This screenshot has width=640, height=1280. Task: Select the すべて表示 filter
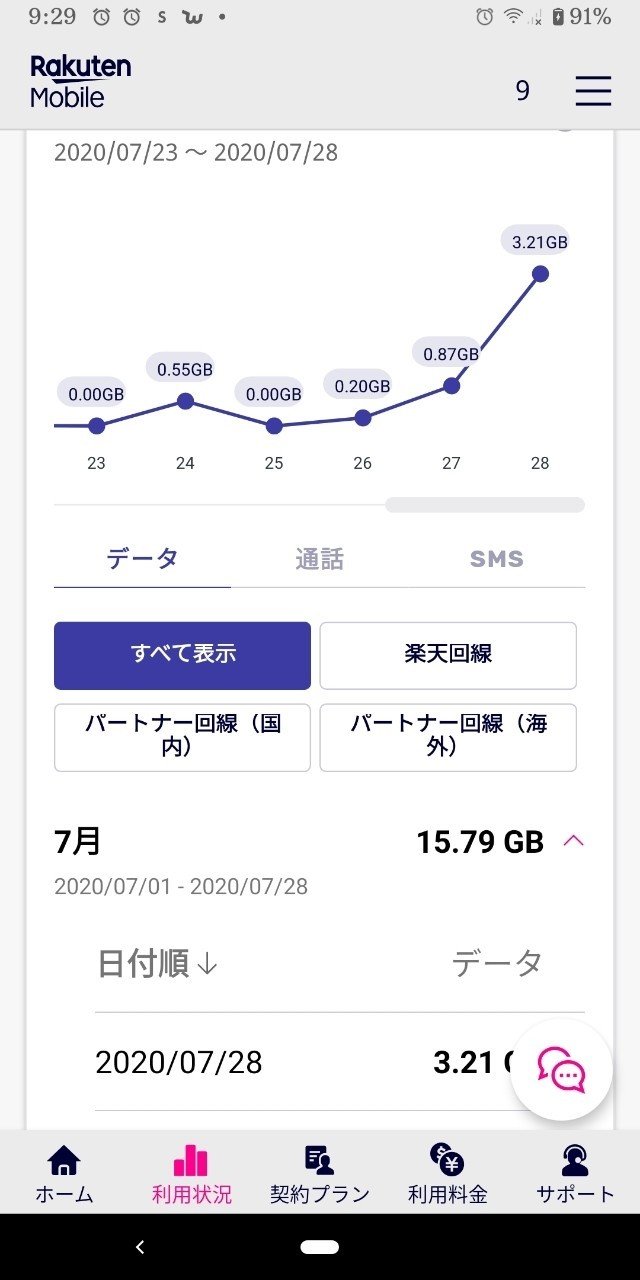pos(182,655)
